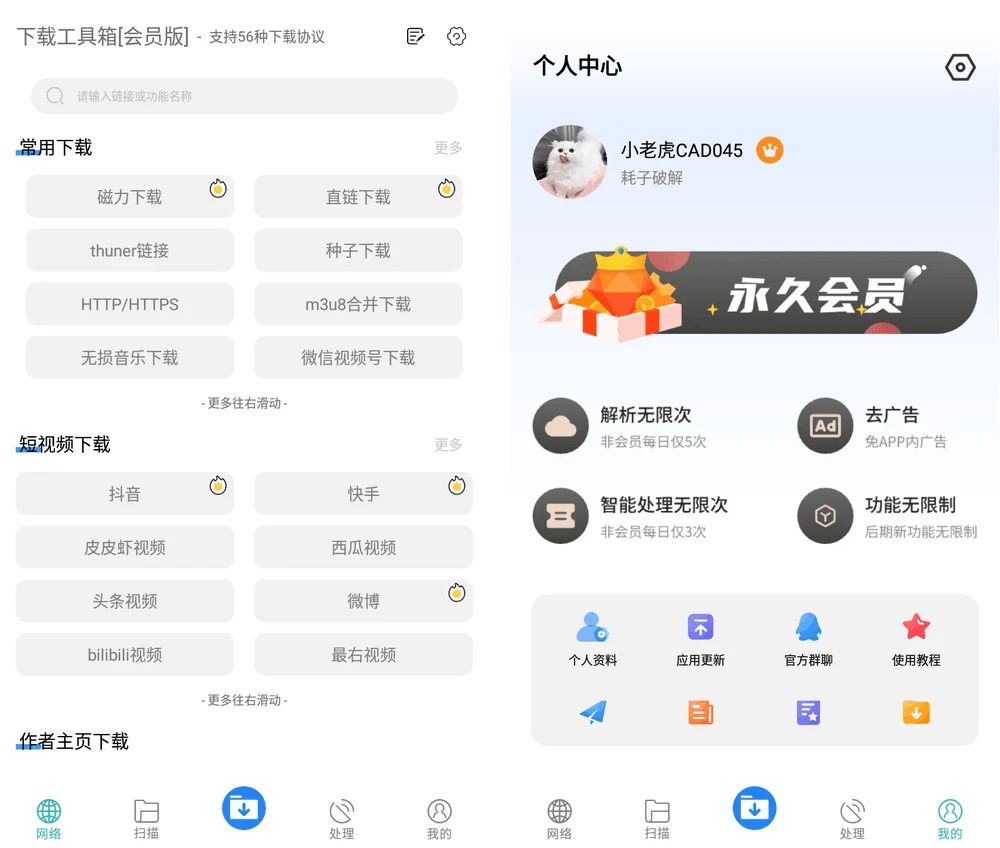Join 官方群聊

(x=808, y=640)
